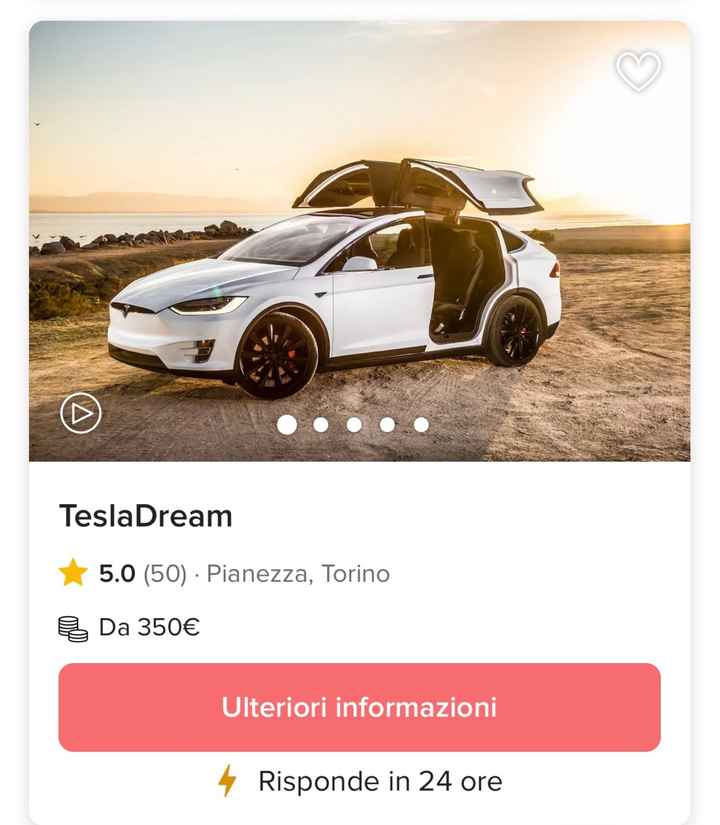Select the last carousel dot
This screenshot has height=825, width=720.
coord(419,424)
